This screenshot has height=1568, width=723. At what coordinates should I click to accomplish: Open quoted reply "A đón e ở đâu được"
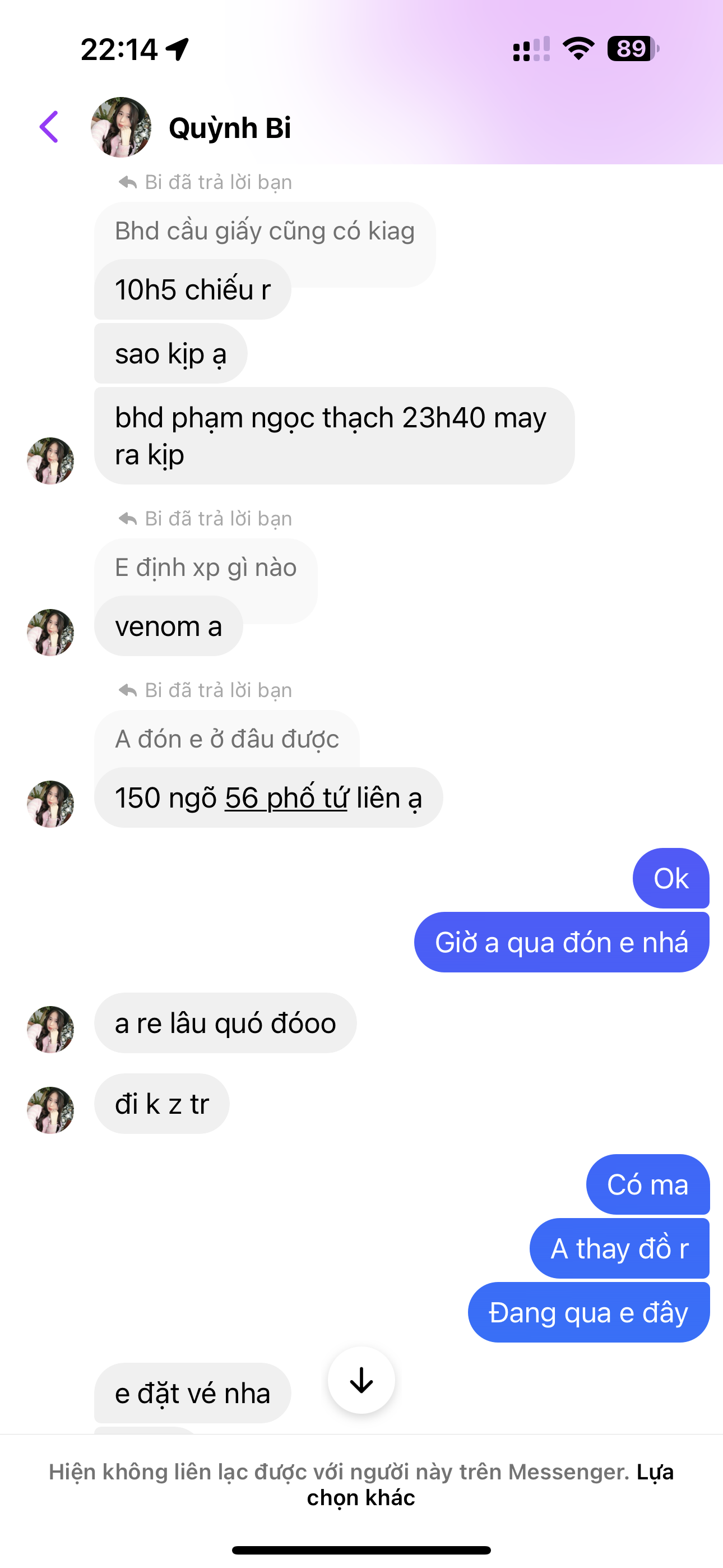pyautogui.click(x=226, y=739)
